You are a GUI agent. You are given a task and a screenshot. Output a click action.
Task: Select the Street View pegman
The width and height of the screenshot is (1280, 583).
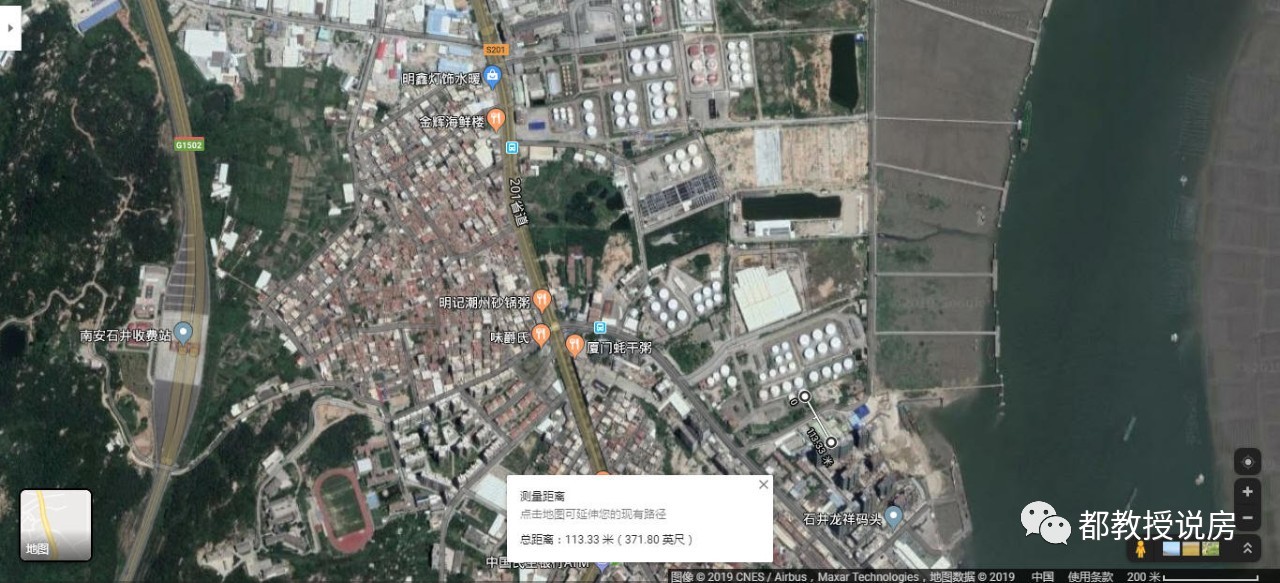click(1140, 549)
